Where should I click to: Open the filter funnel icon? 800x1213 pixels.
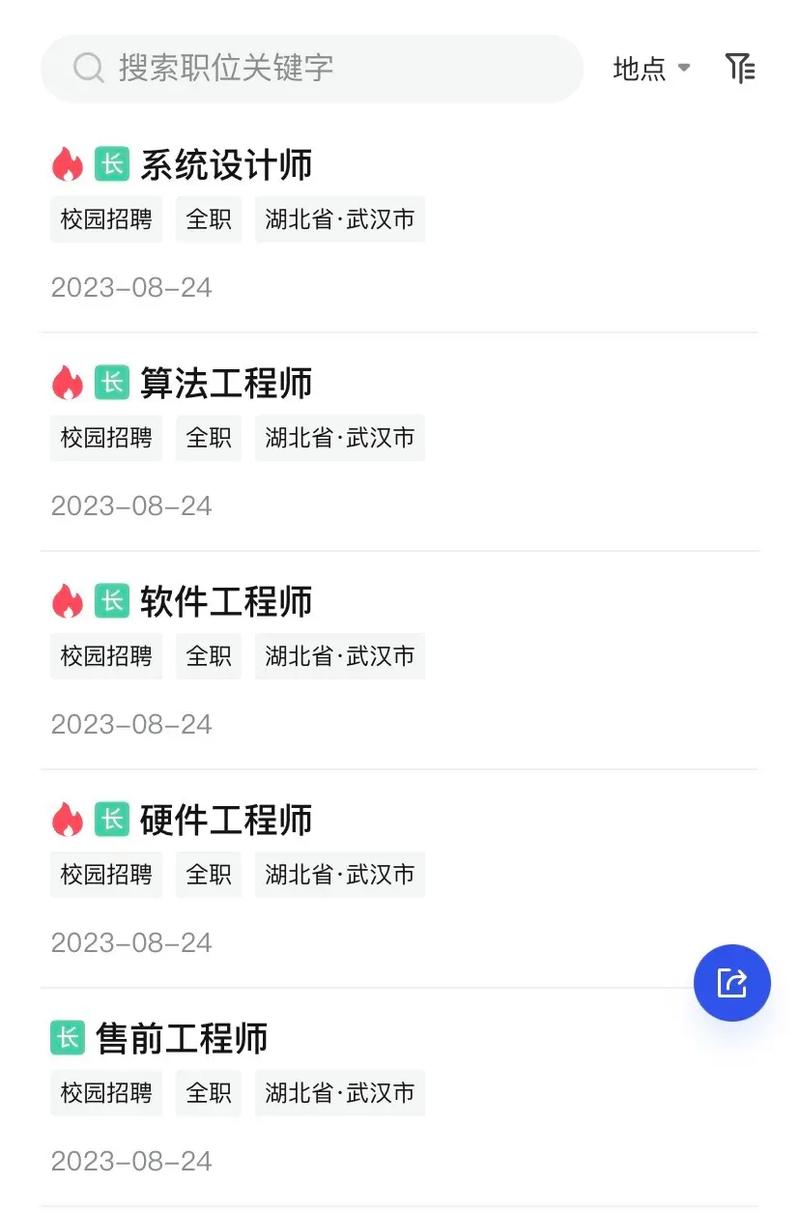(741, 67)
